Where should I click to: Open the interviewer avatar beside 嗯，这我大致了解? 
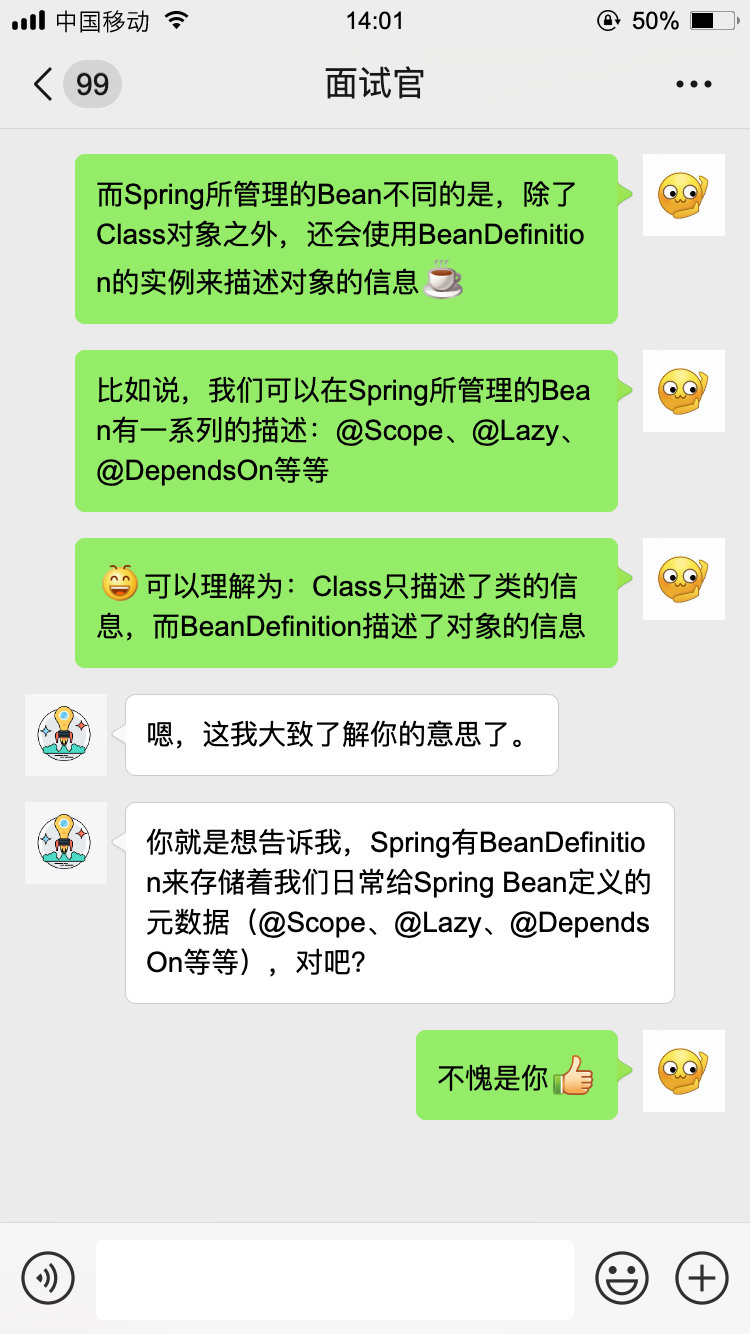(66, 735)
